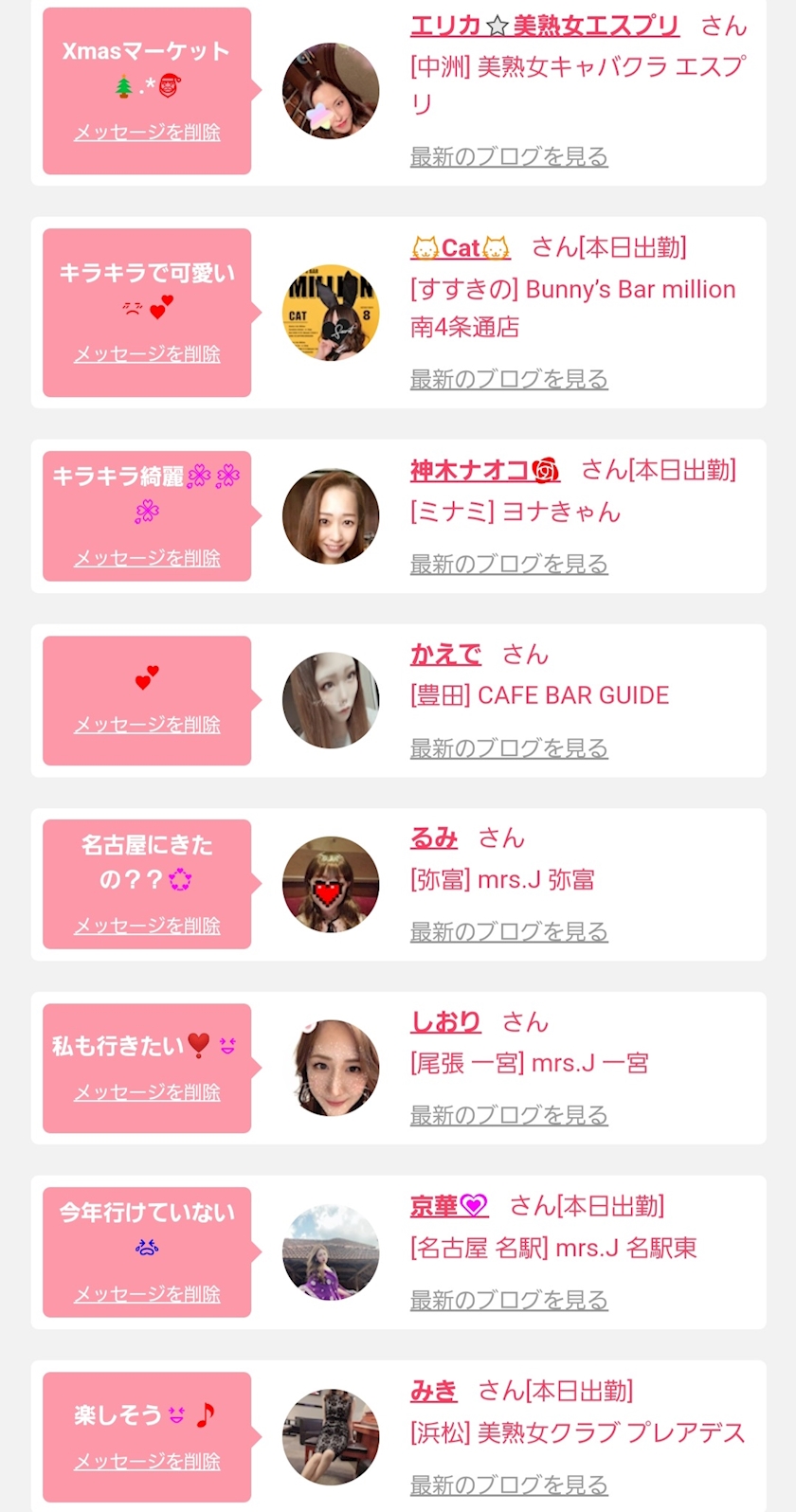Open みき profile link
Screen dimensions: 796x1512
click(x=434, y=1391)
